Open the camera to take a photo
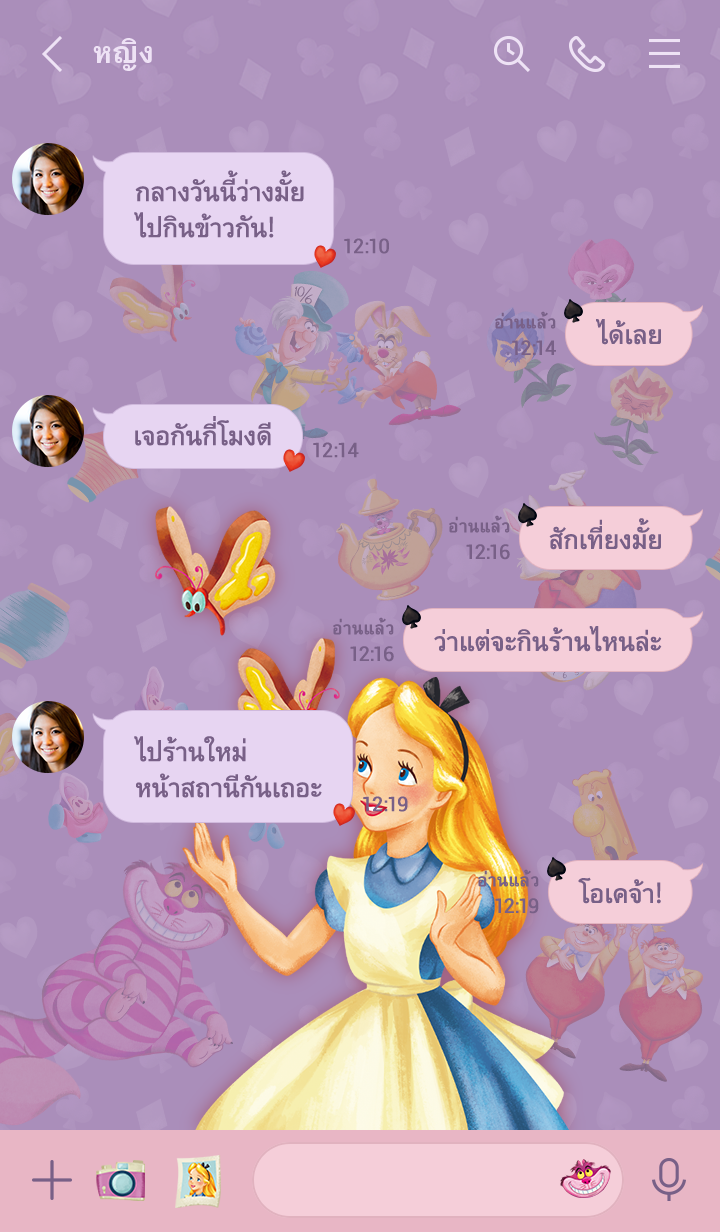The width and height of the screenshot is (720, 1232). (121, 1181)
